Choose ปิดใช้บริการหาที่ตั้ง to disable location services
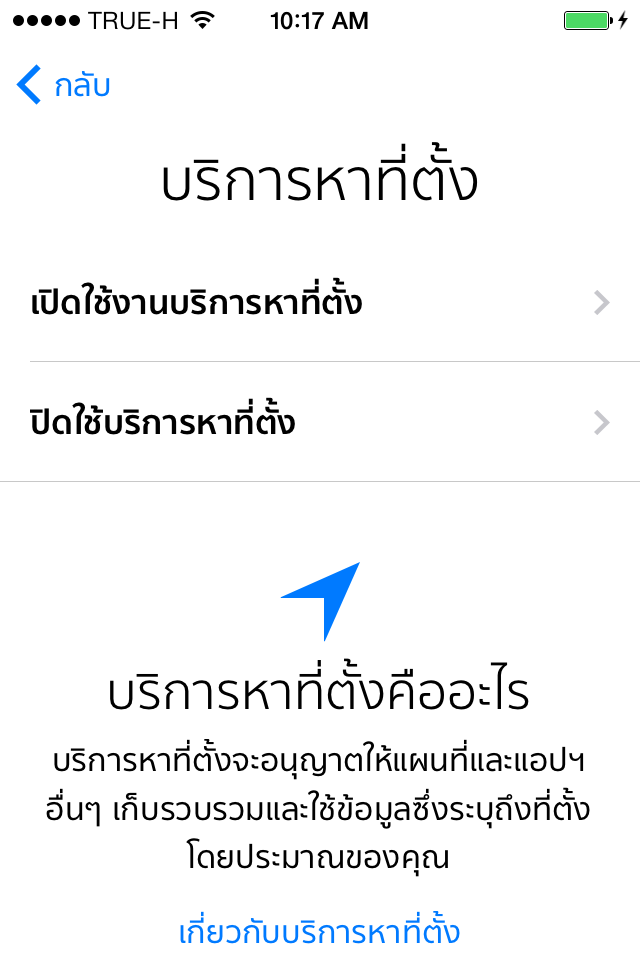 [x=320, y=422]
